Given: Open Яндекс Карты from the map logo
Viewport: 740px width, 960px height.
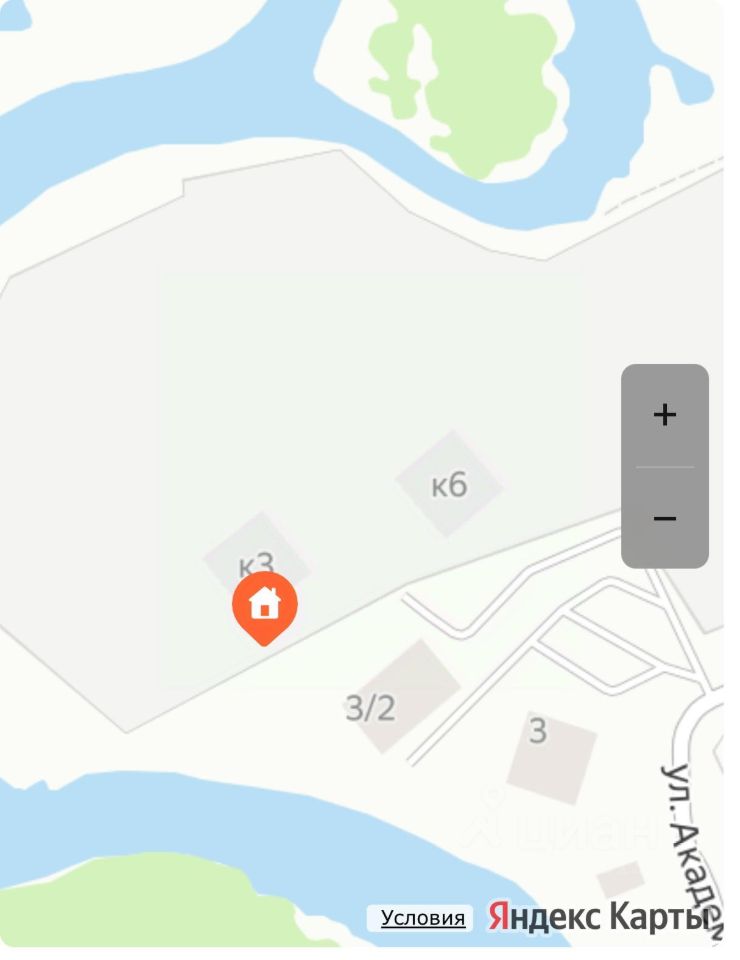Looking at the screenshot, I should click(604, 917).
